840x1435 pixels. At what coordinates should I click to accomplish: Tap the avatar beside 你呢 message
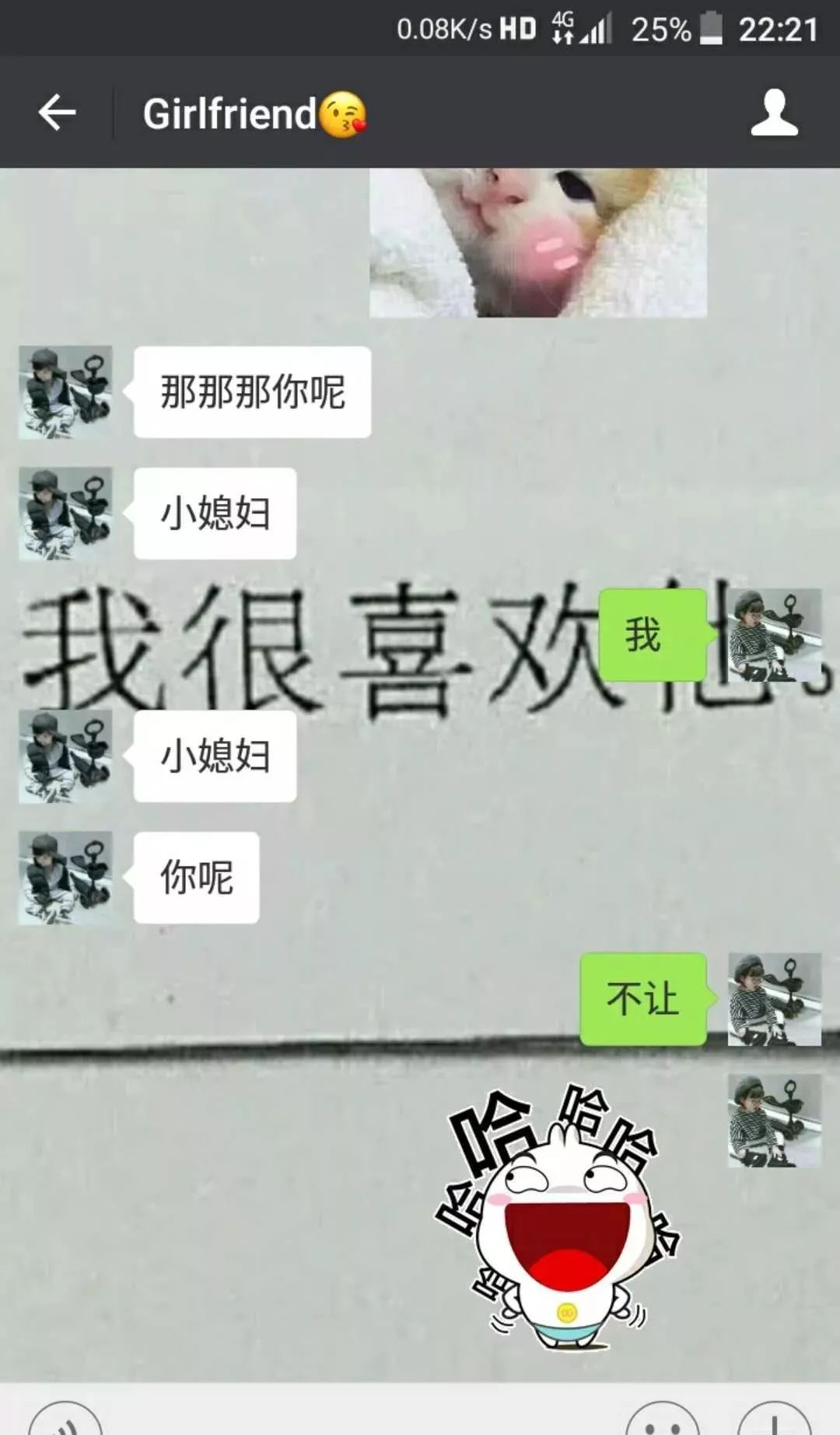coord(65,878)
